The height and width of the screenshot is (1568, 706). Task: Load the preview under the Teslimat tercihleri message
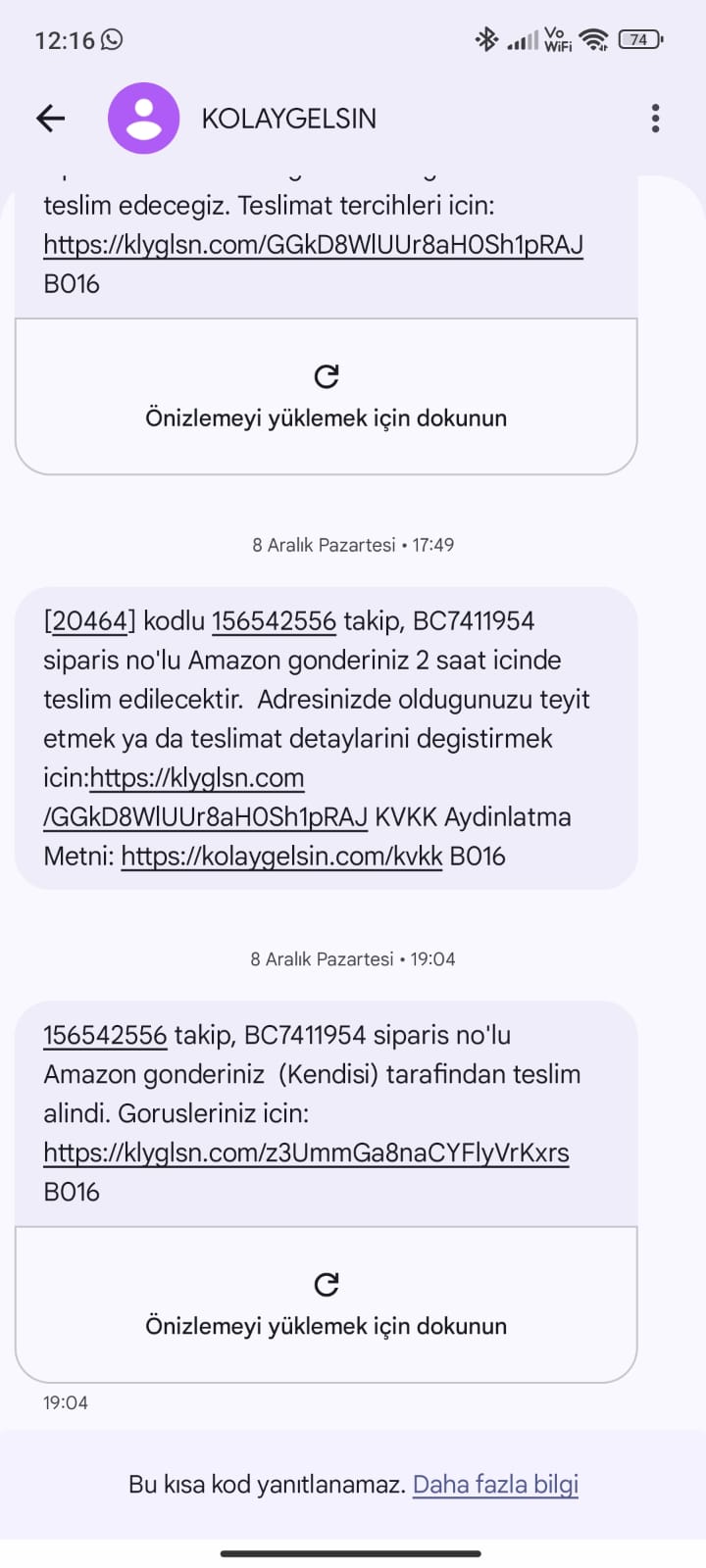[x=326, y=397]
